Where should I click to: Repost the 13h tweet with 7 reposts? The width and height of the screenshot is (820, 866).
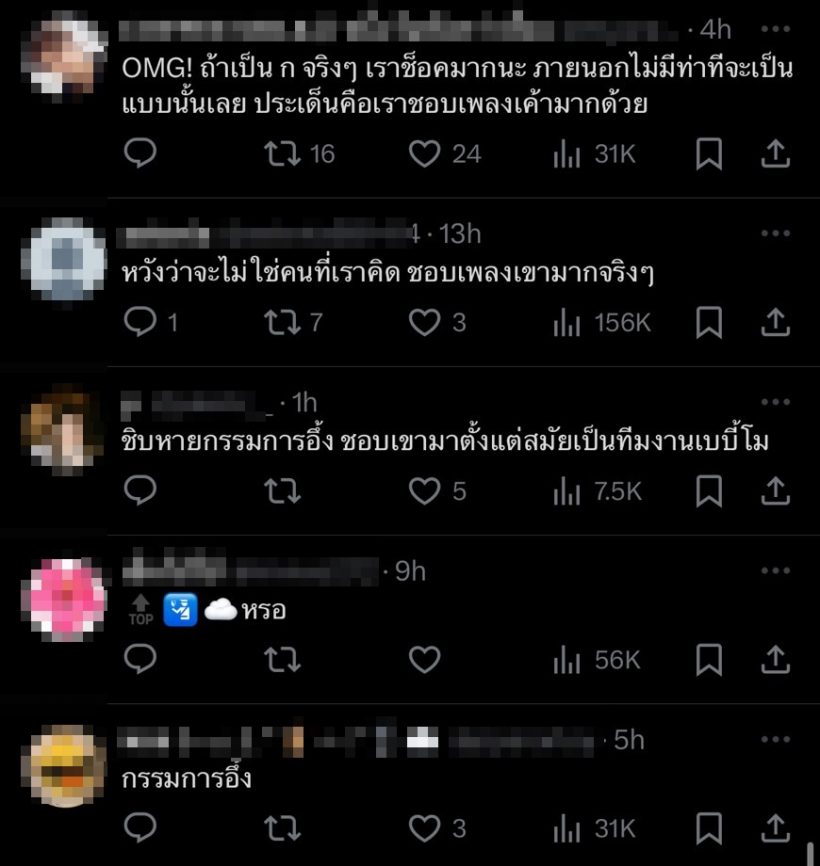(282, 322)
